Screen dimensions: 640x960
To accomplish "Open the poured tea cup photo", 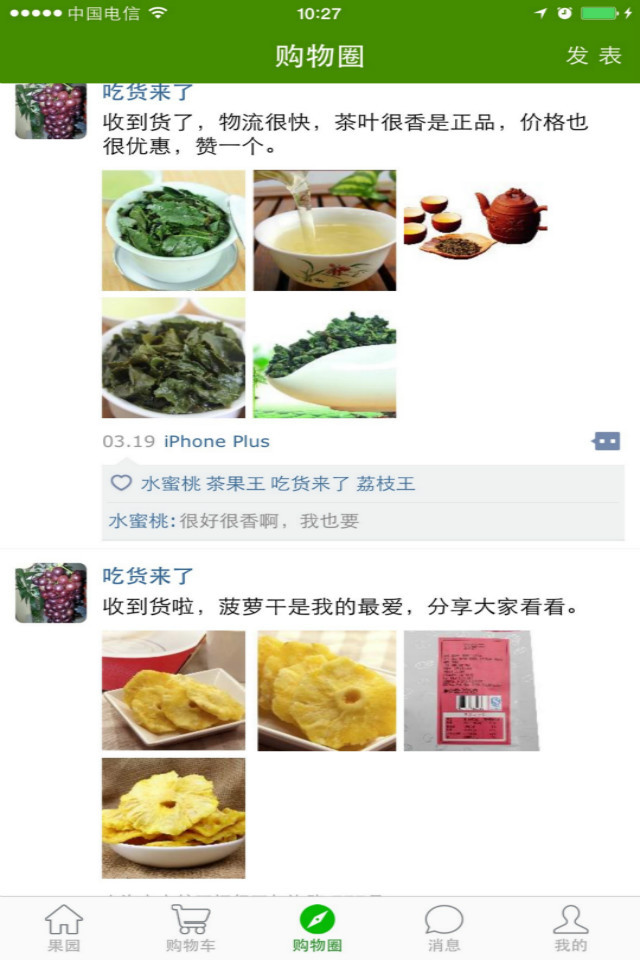I will coord(324,230).
